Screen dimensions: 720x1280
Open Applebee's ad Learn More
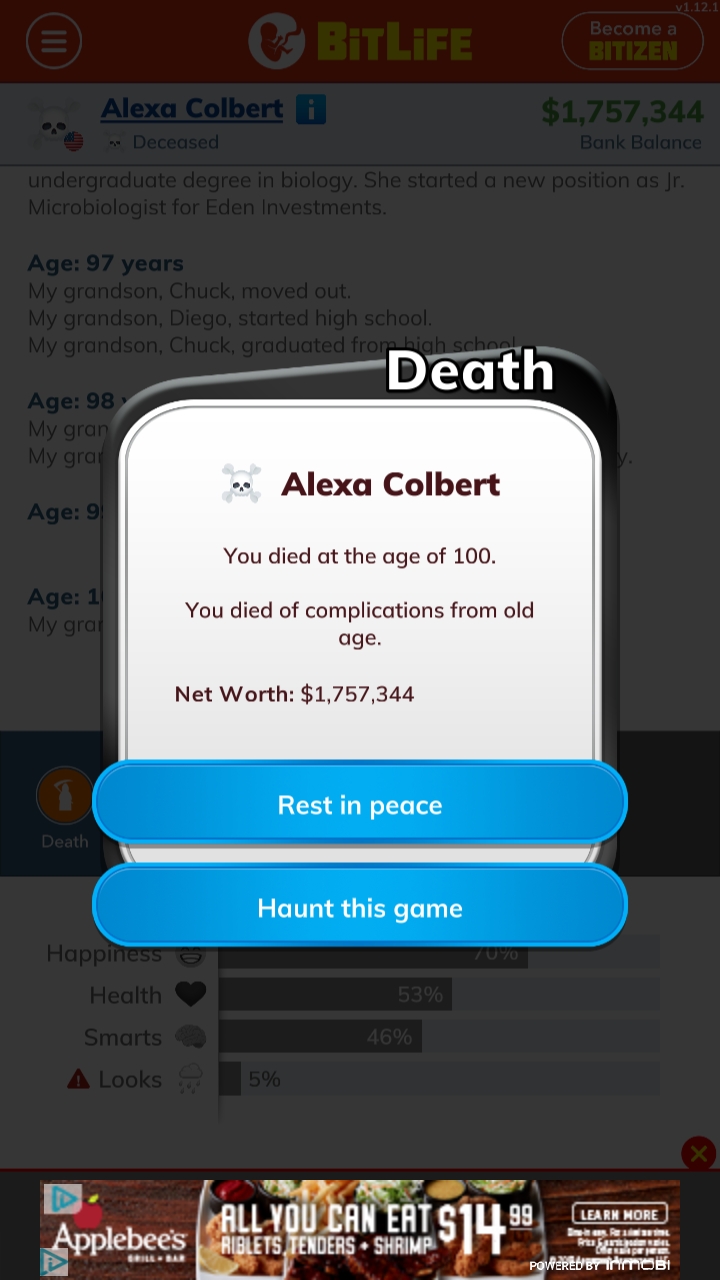[x=619, y=1214]
